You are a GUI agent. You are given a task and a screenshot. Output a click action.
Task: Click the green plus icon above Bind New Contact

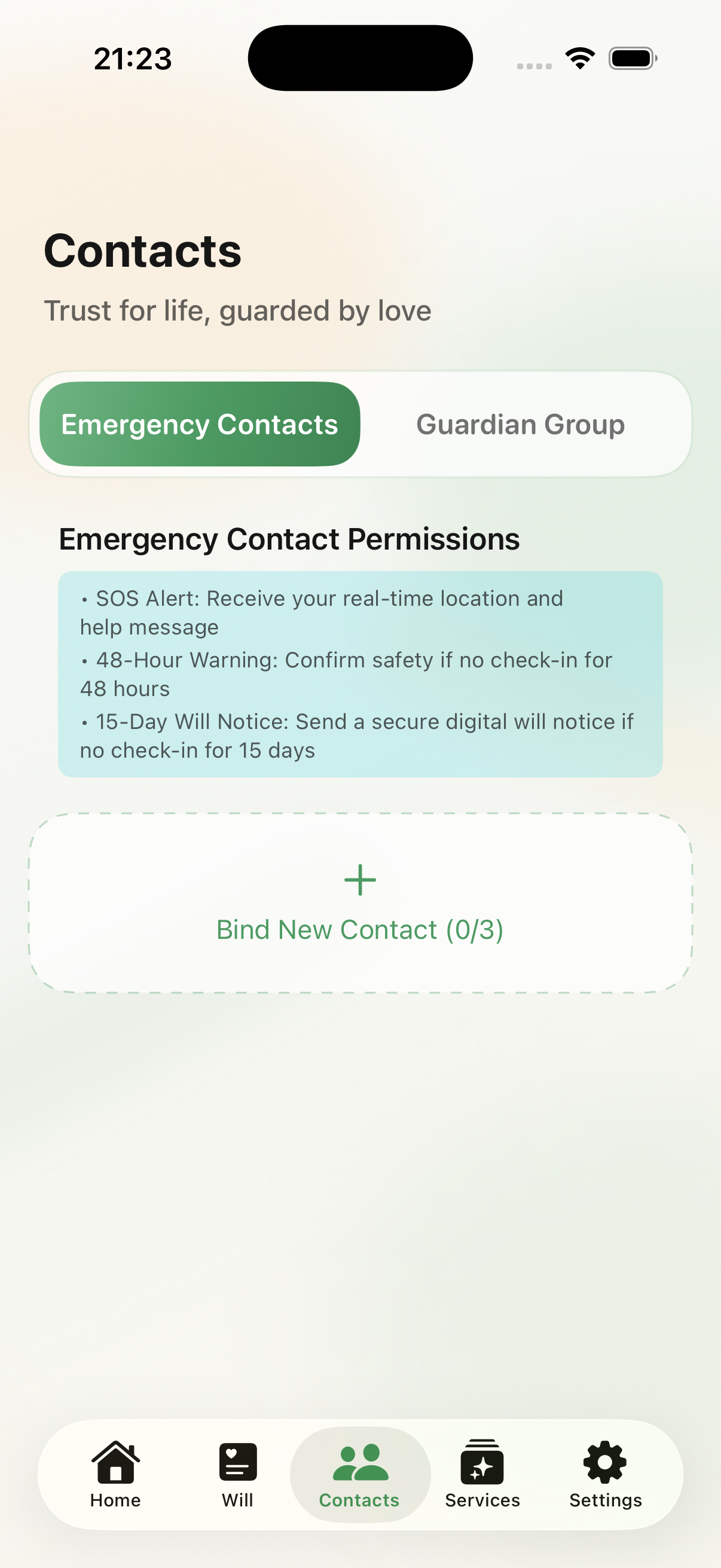[x=360, y=879]
